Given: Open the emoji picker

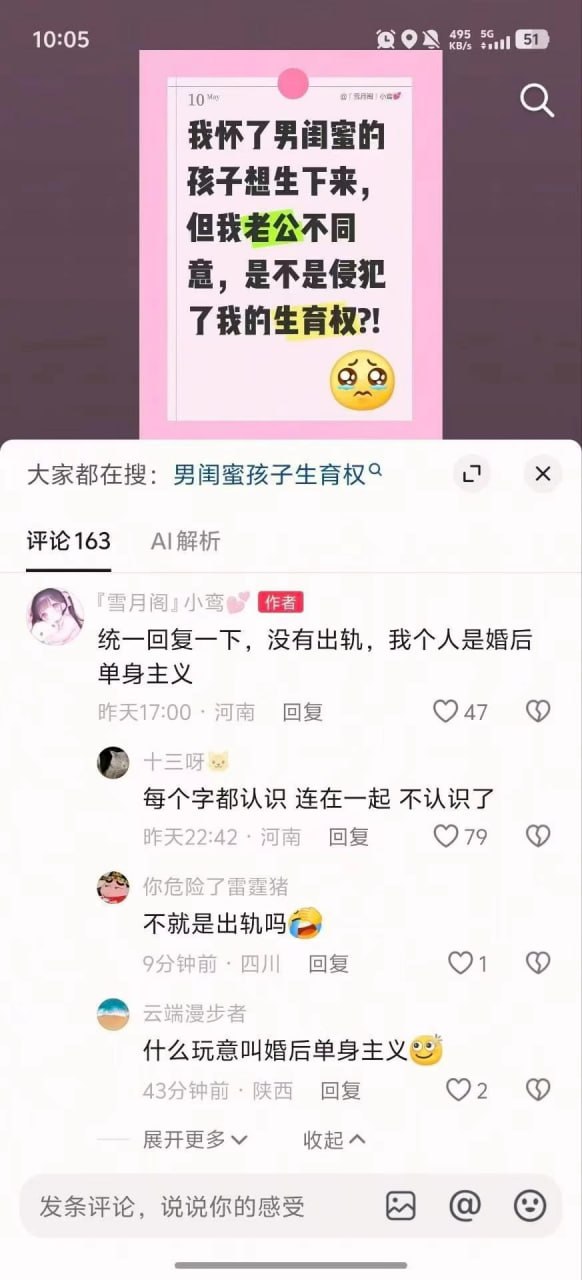Looking at the screenshot, I should pos(530,1206).
